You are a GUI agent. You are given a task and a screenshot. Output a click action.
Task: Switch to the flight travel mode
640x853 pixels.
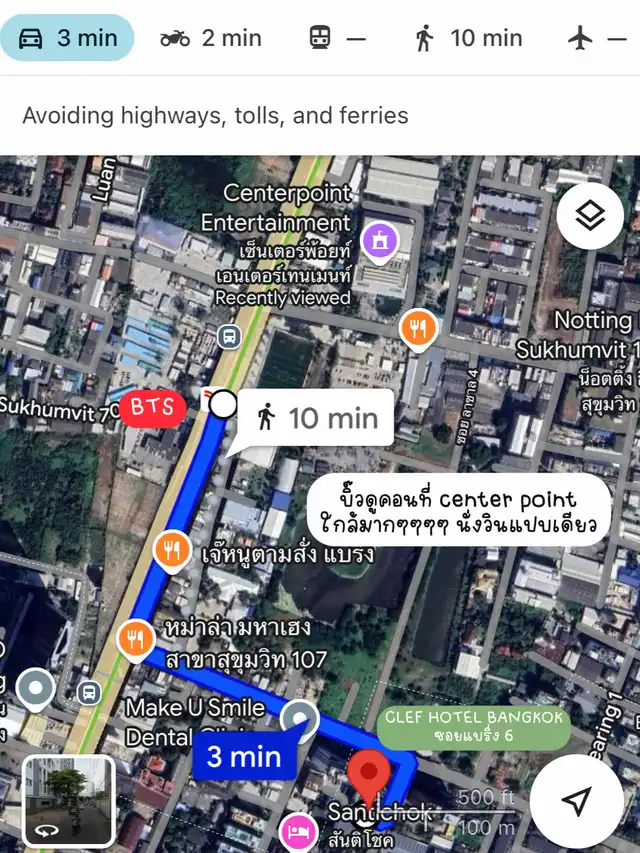594,38
